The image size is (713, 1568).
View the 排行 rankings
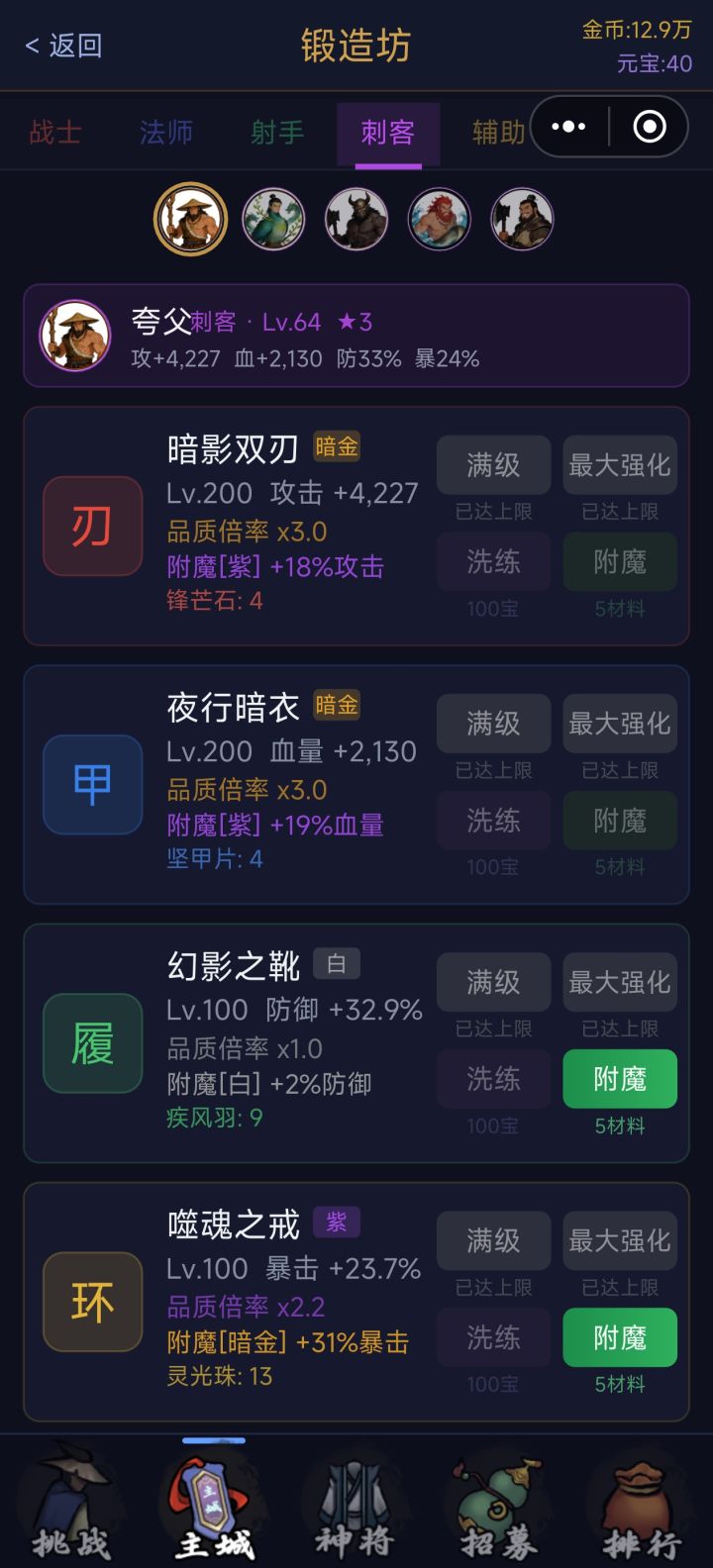pos(641,1505)
